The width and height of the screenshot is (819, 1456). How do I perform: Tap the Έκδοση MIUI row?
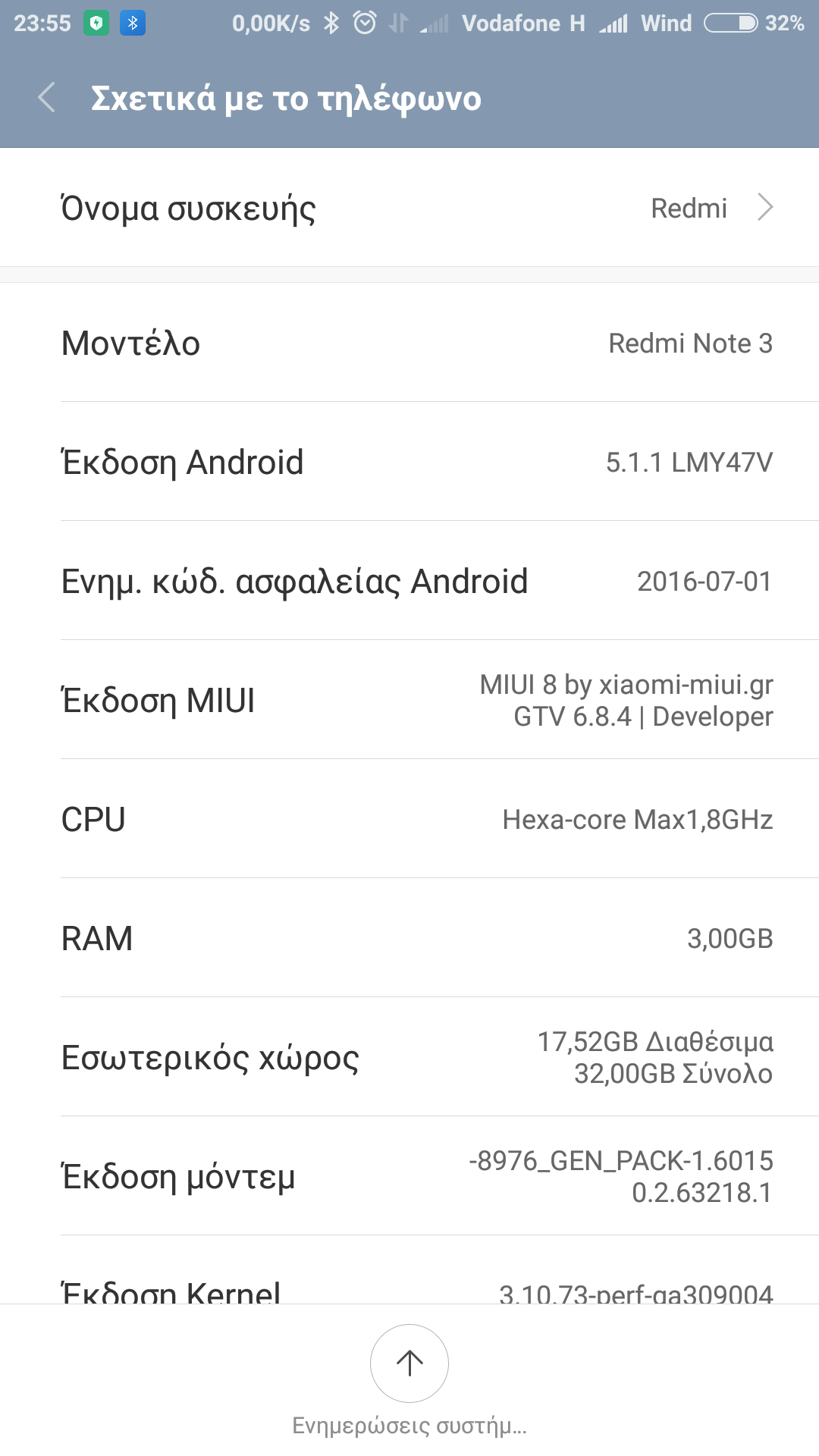(x=409, y=700)
